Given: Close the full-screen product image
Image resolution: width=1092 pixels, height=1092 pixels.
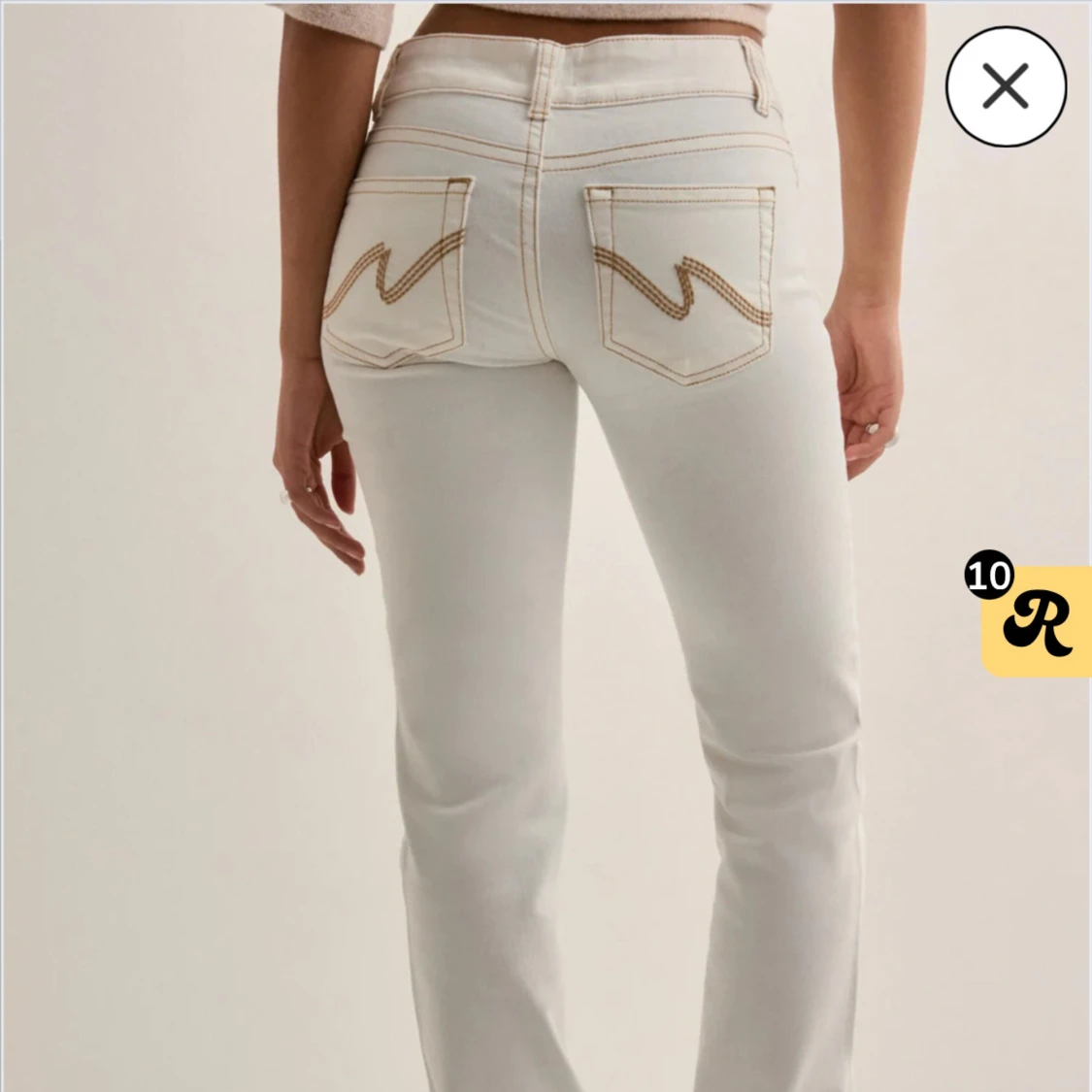Looking at the screenshot, I should pos(1006,86).
